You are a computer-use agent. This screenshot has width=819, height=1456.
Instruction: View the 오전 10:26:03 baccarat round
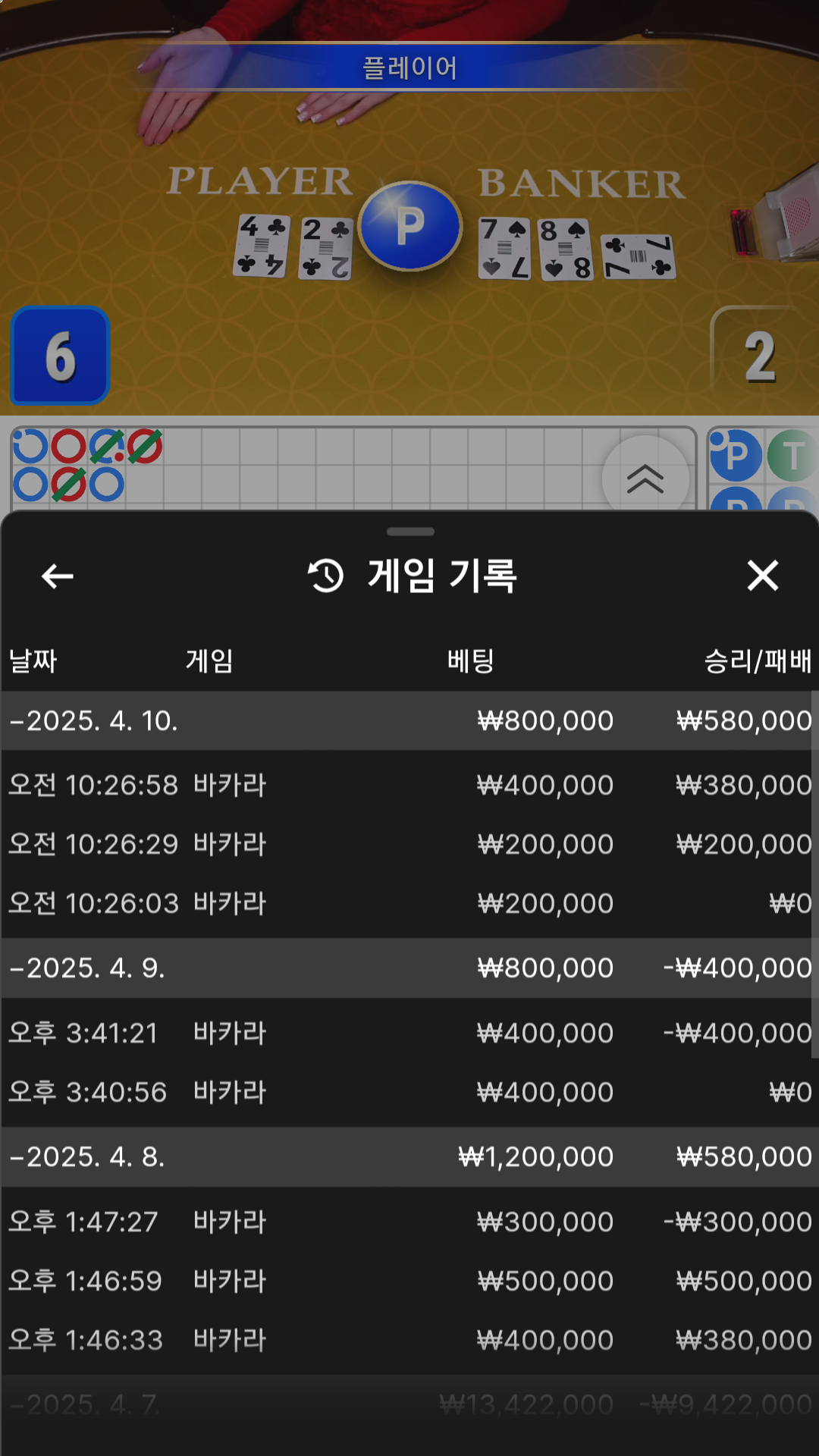(x=409, y=903)
